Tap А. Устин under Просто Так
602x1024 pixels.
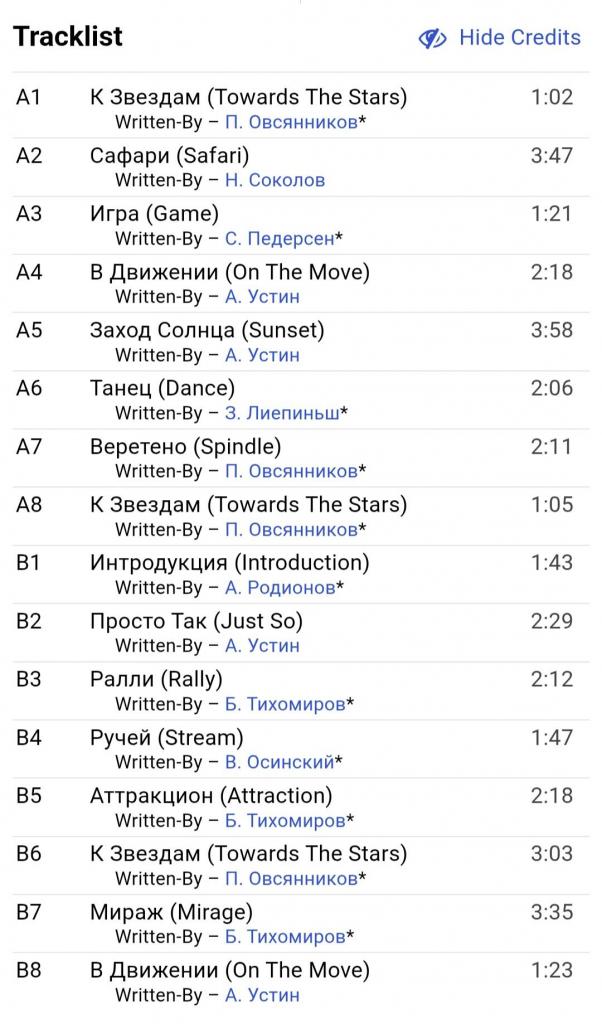pyautogui.click(x=262, y=646)
